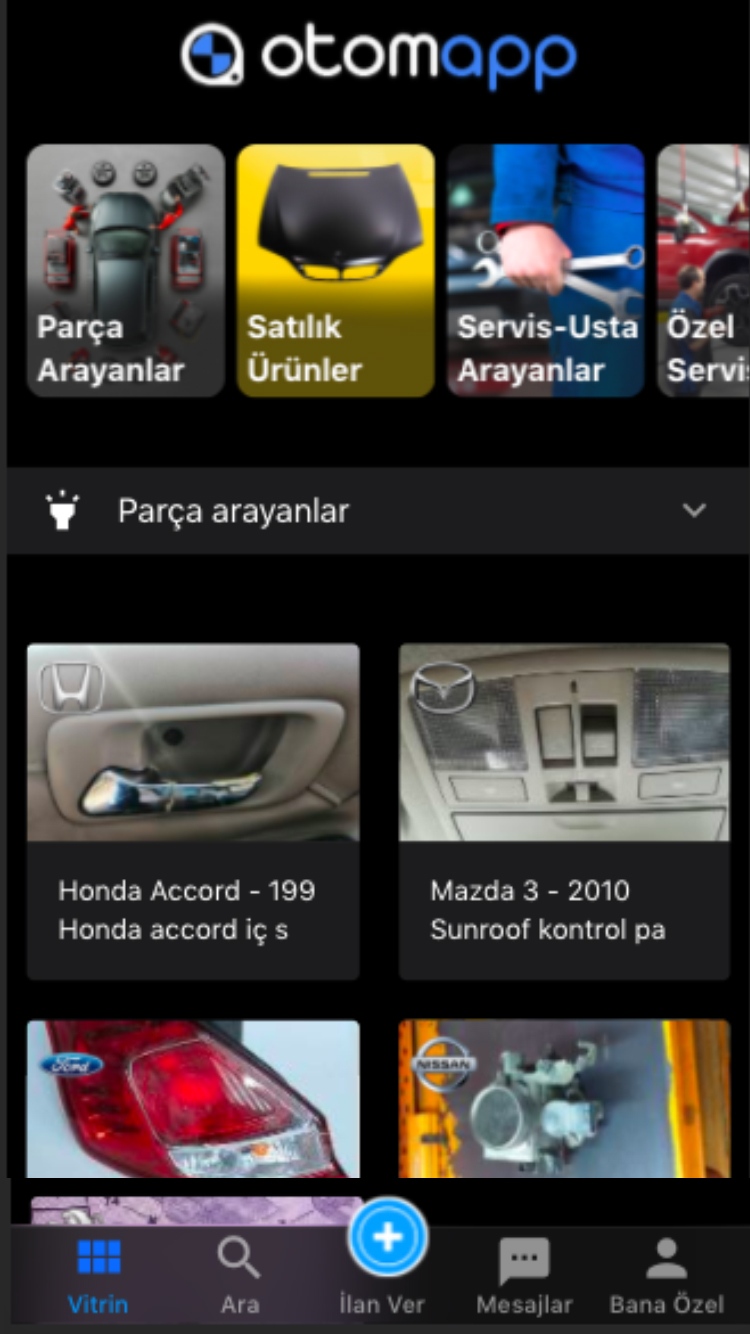The image size is (750, 1334).
Task: Open the Satılık Ürünler category tile
Action: [x=336, y=271]
